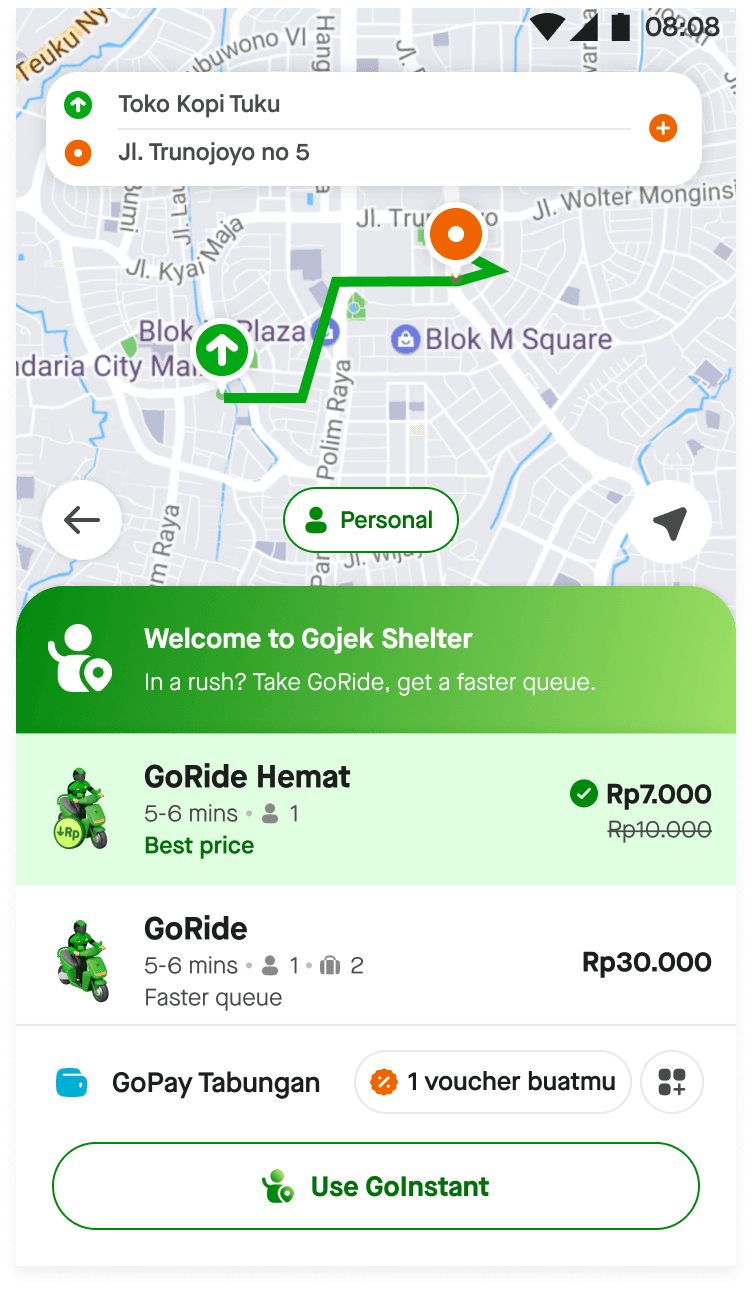
Task: Tap the Best price label on GoRide Hemat
Action: [x=198, y=845]
